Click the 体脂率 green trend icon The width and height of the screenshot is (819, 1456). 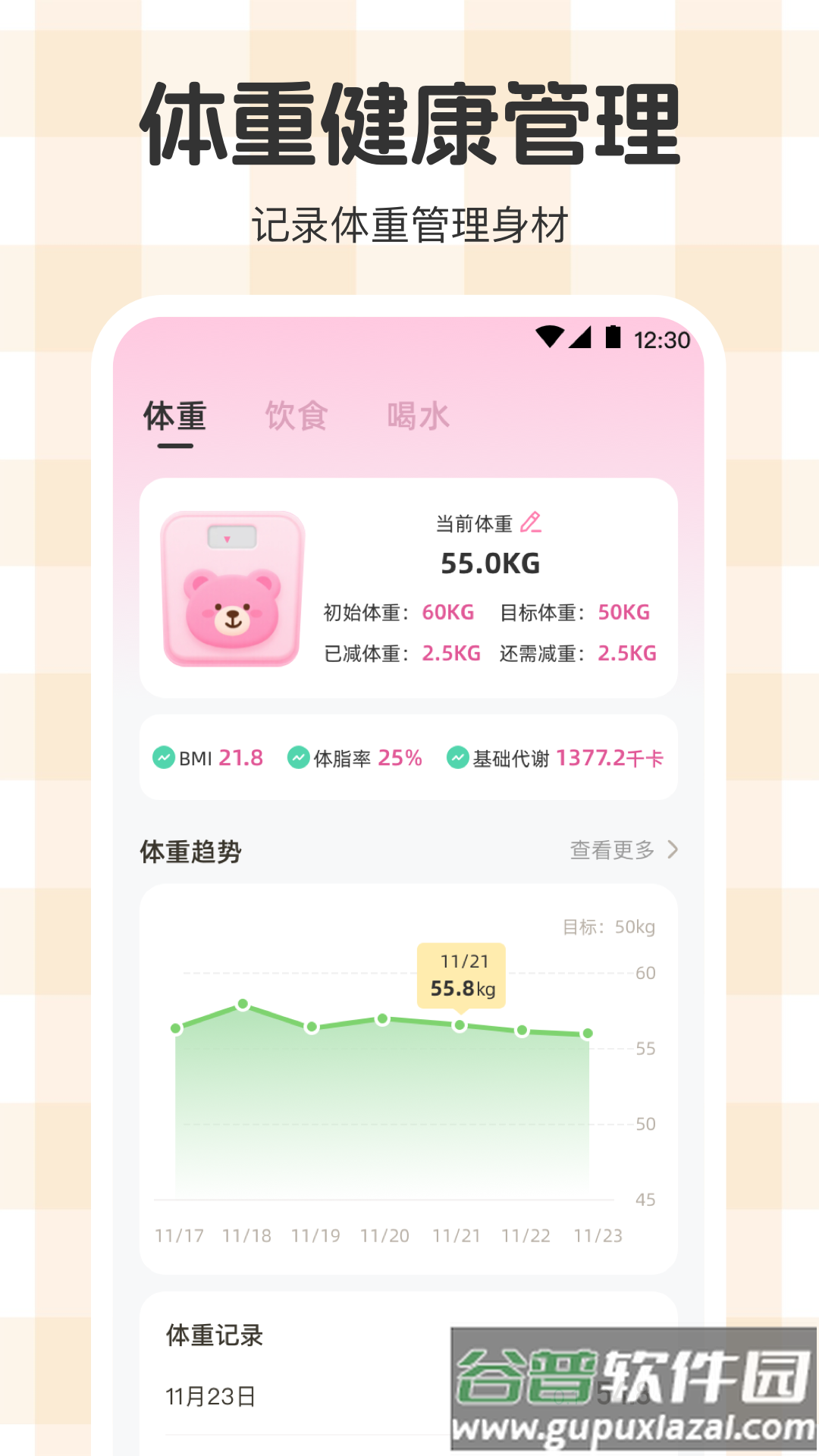coord(299,757)
